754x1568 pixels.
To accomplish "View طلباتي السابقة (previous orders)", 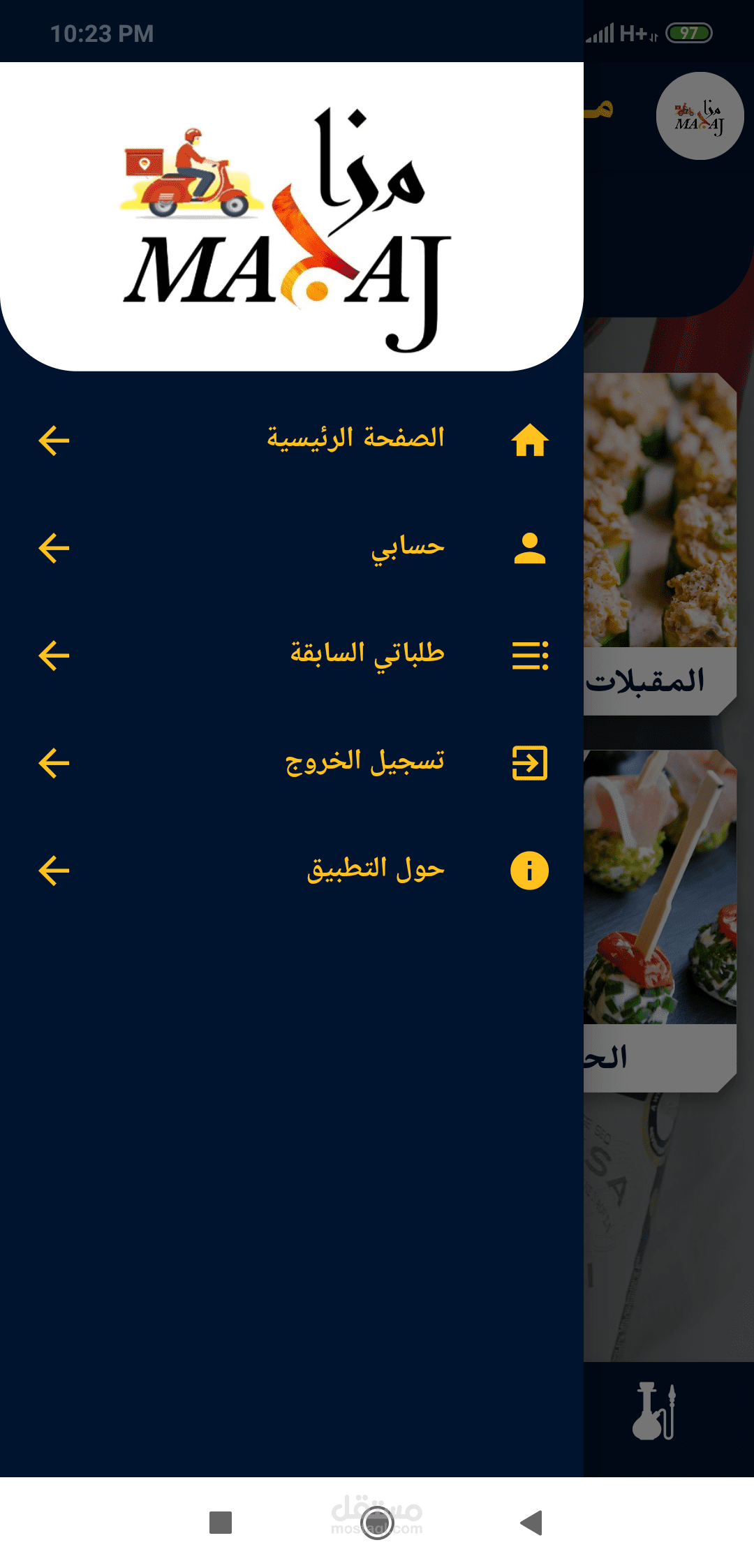I will (x=292, y=656).
